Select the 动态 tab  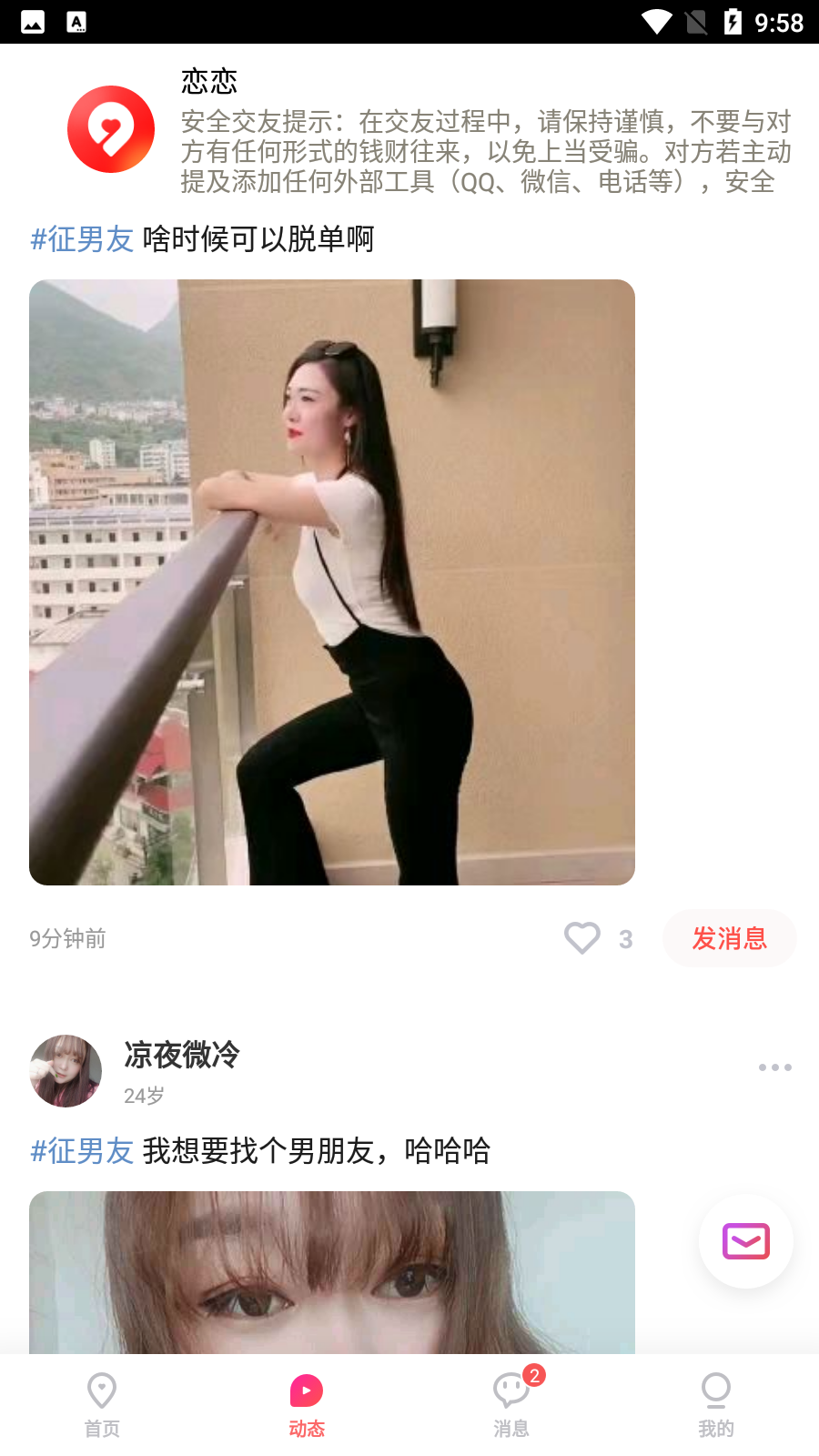click(307, 1405)
